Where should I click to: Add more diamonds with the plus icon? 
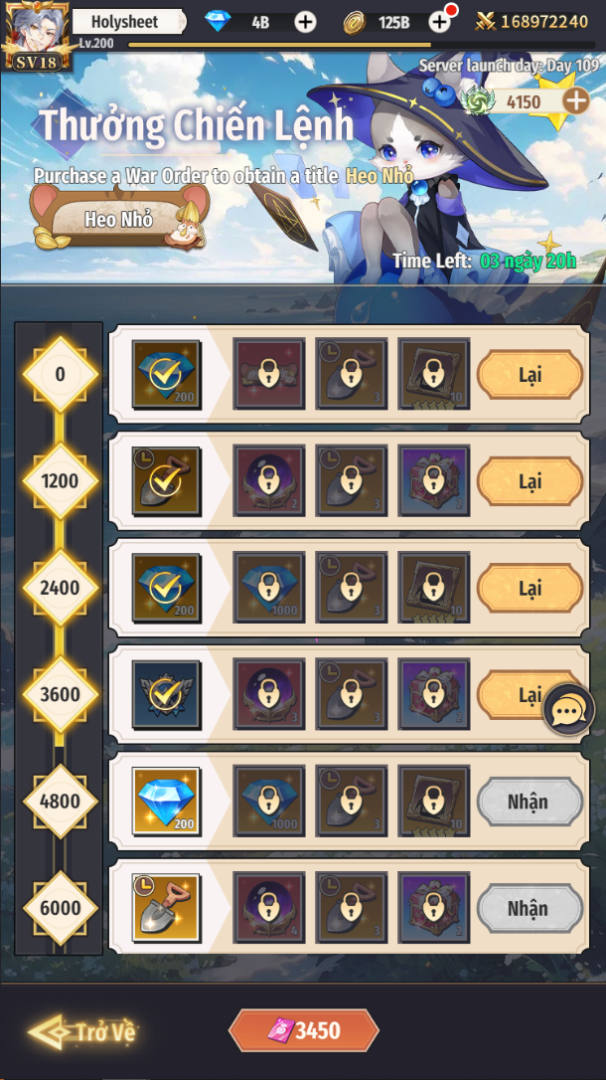305,22
